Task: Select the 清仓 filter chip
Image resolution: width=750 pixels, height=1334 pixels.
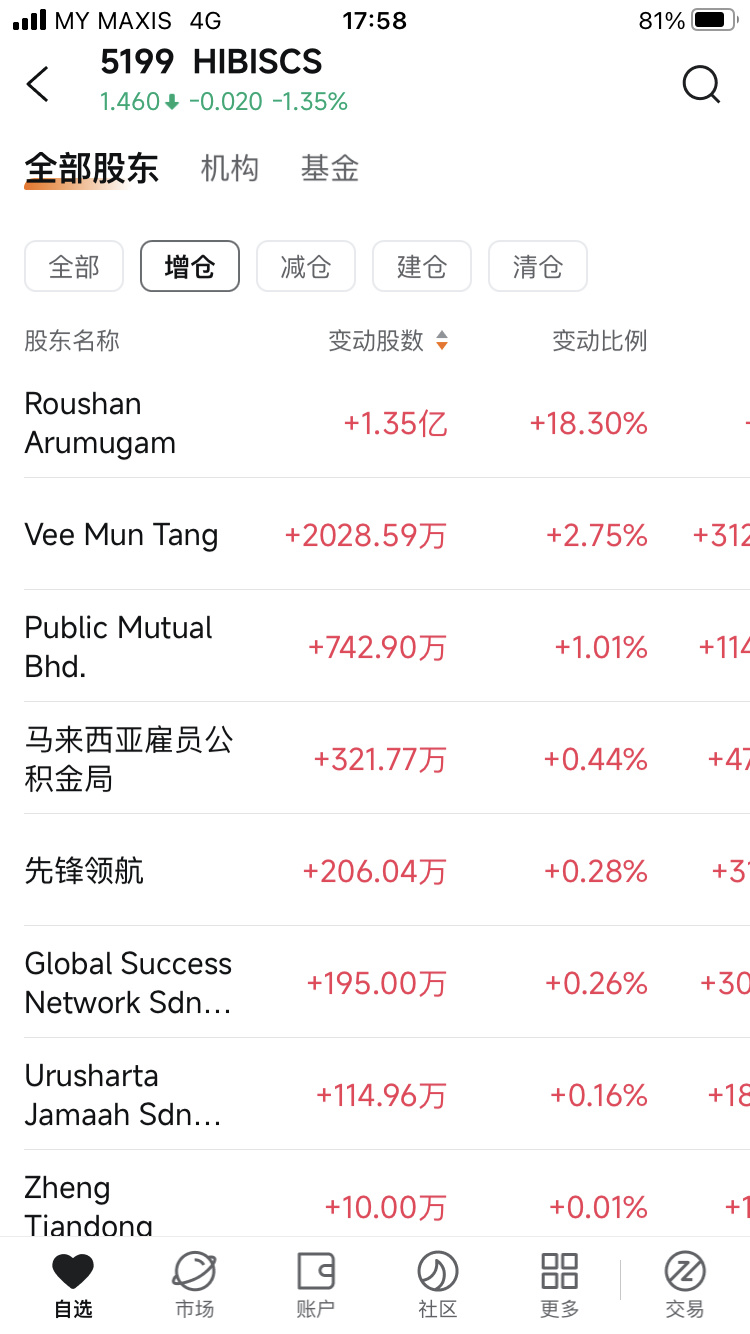Action: [538, 266]
